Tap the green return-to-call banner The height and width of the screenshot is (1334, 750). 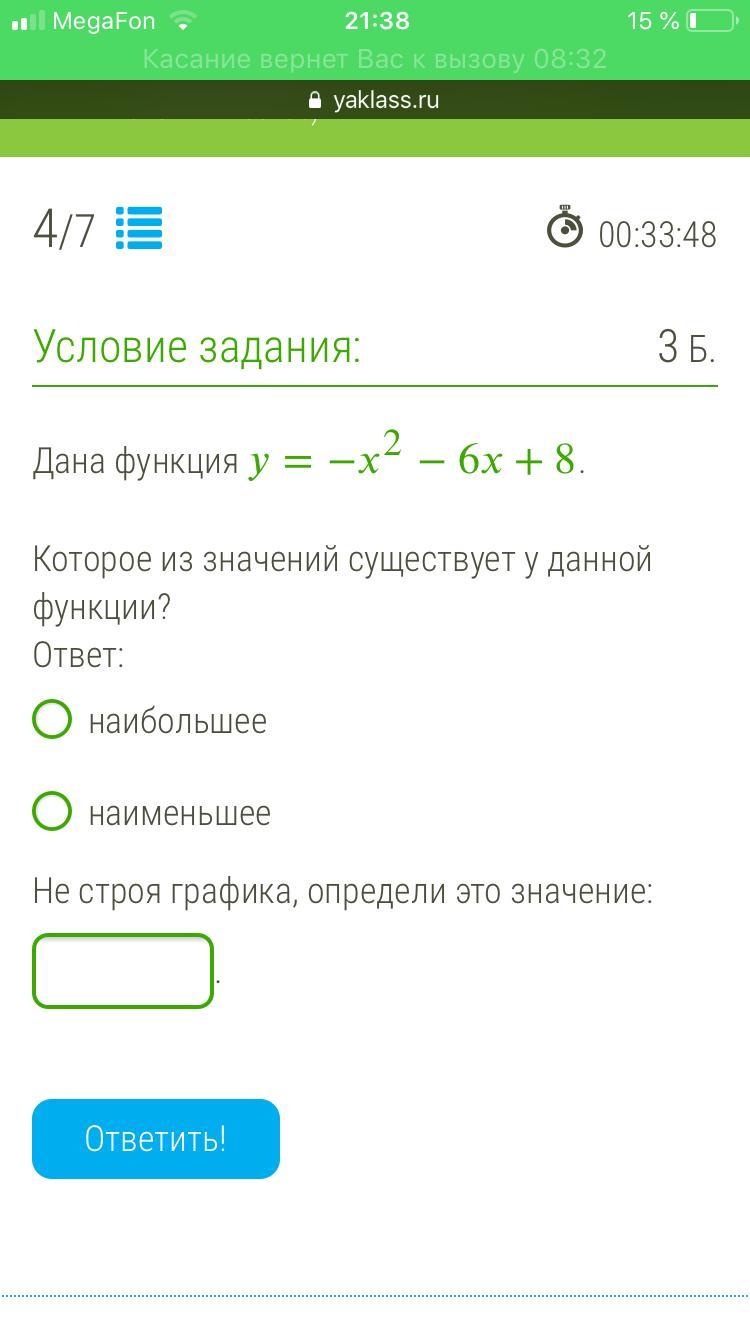click(375, 59)
